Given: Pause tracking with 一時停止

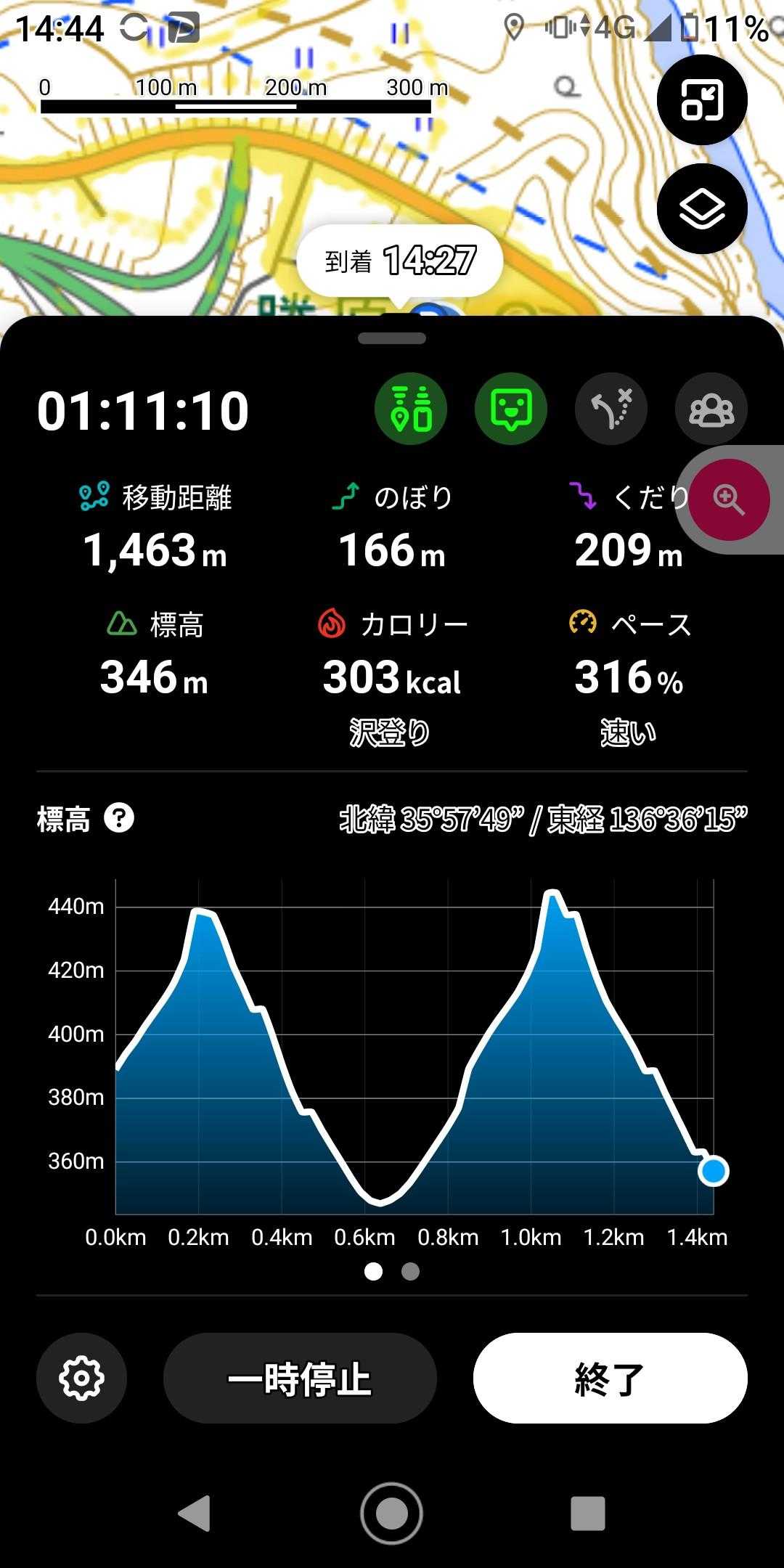Looking at the screenshot, I should pos(300,1378).
